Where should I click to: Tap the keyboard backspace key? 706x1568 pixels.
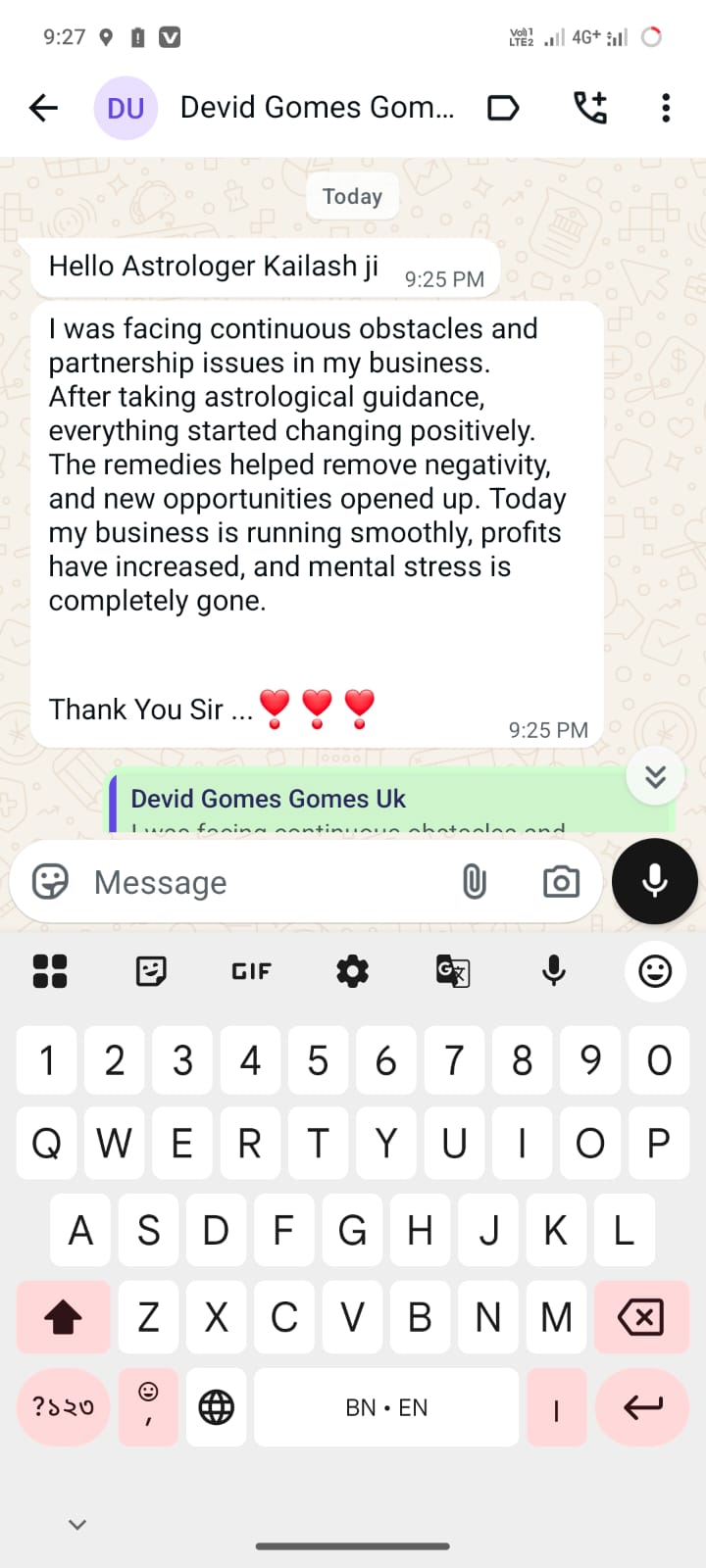click(641, 1317)
